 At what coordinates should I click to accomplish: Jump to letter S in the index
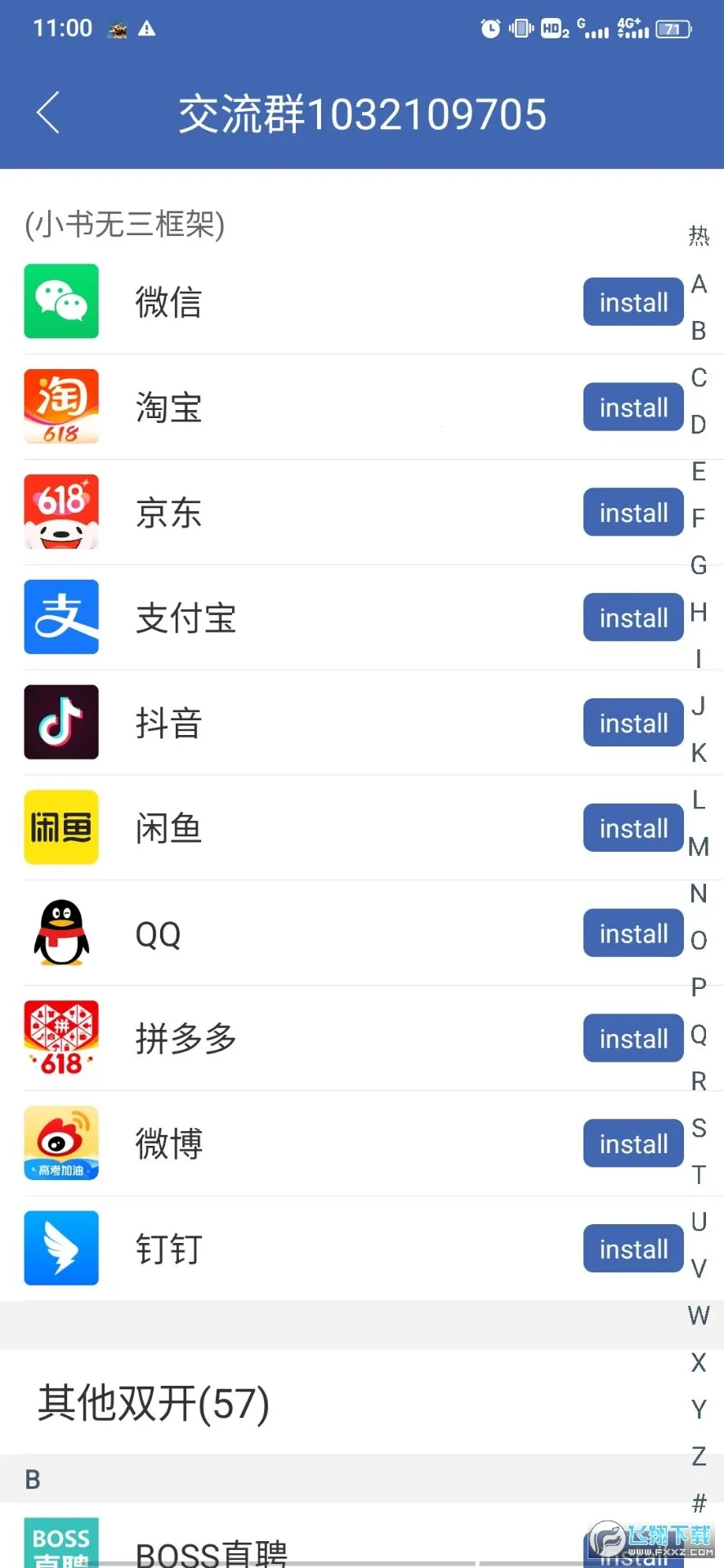click(698, 1128)
